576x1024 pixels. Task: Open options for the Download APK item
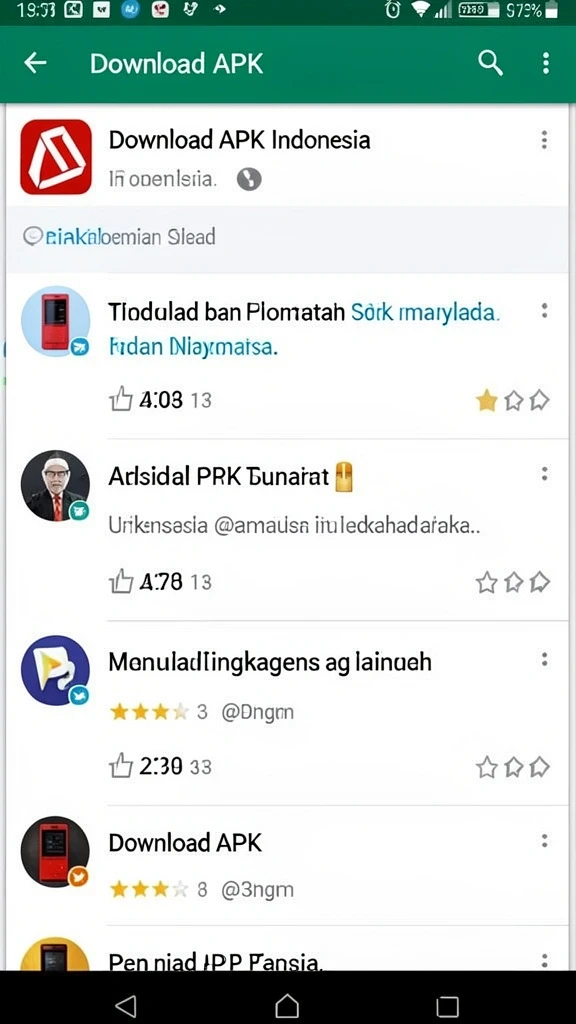tap(544, 841)
